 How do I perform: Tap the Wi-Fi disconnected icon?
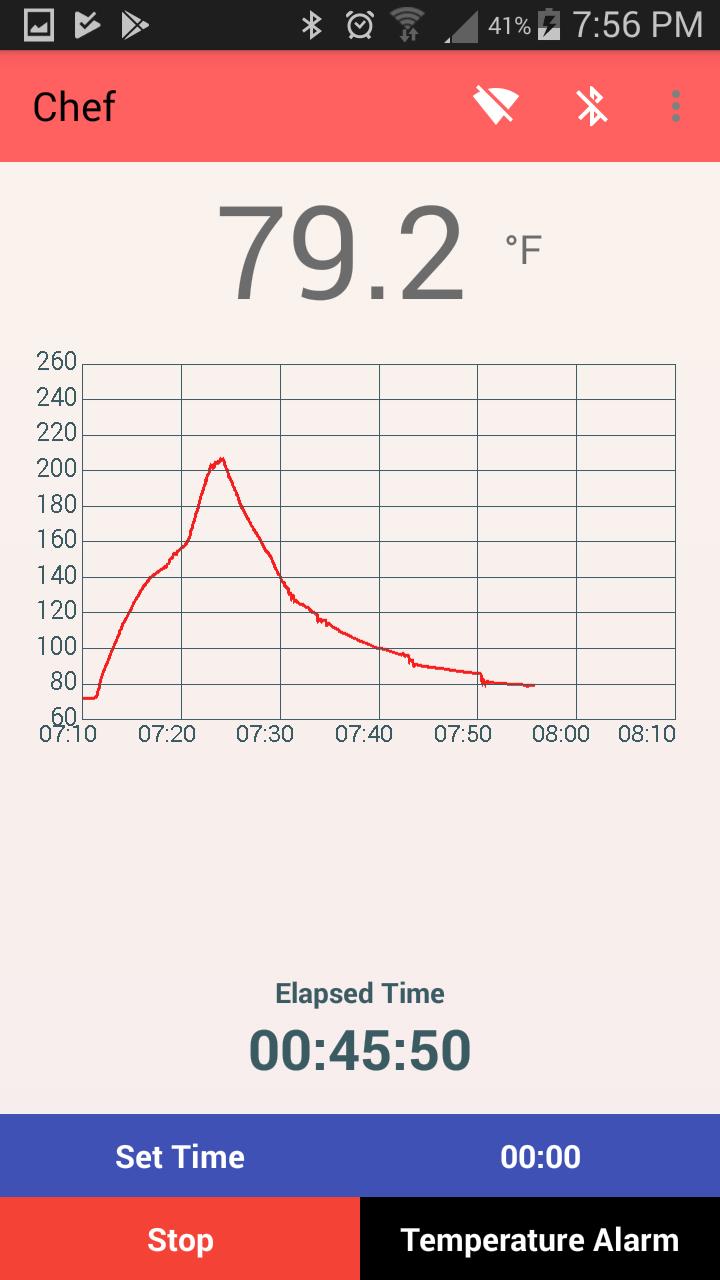coord(496,106)
